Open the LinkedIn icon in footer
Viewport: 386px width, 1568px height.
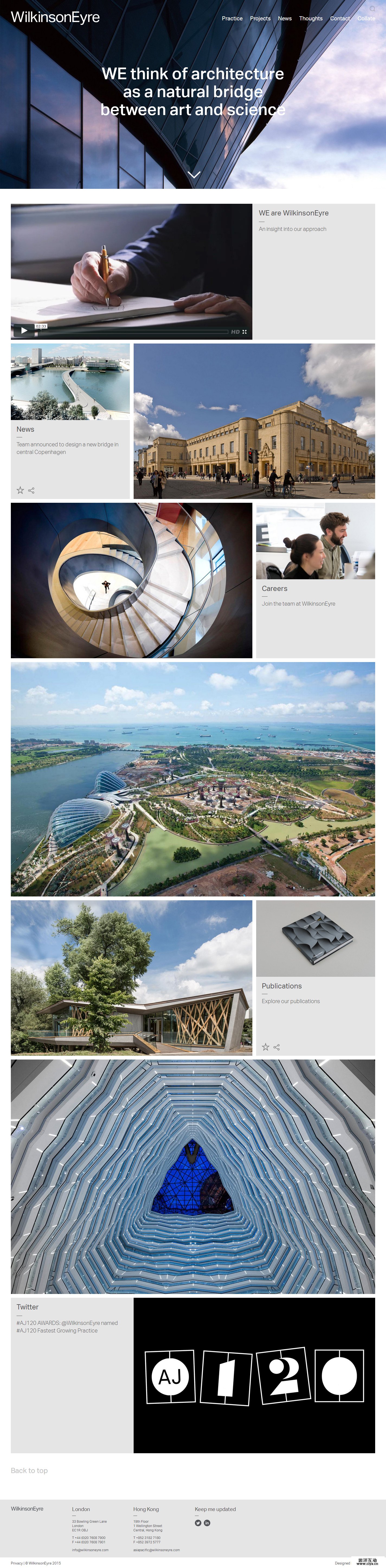[207, 1523]
